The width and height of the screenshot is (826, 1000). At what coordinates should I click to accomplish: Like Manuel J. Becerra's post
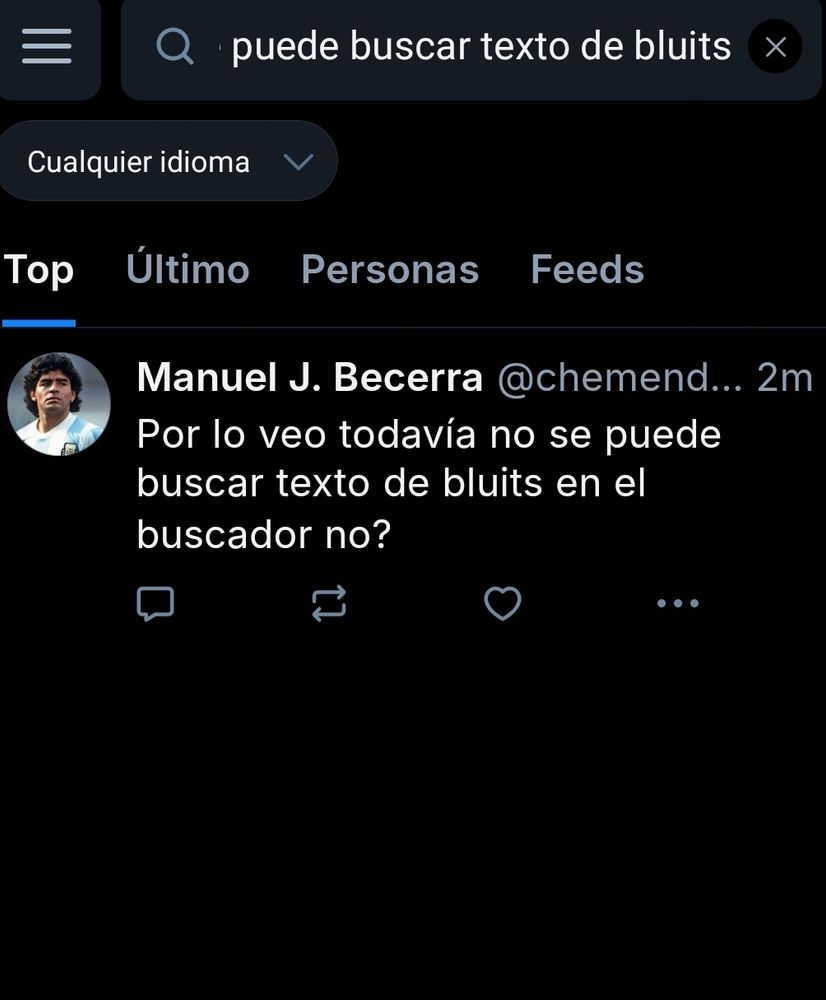point(502,603)
